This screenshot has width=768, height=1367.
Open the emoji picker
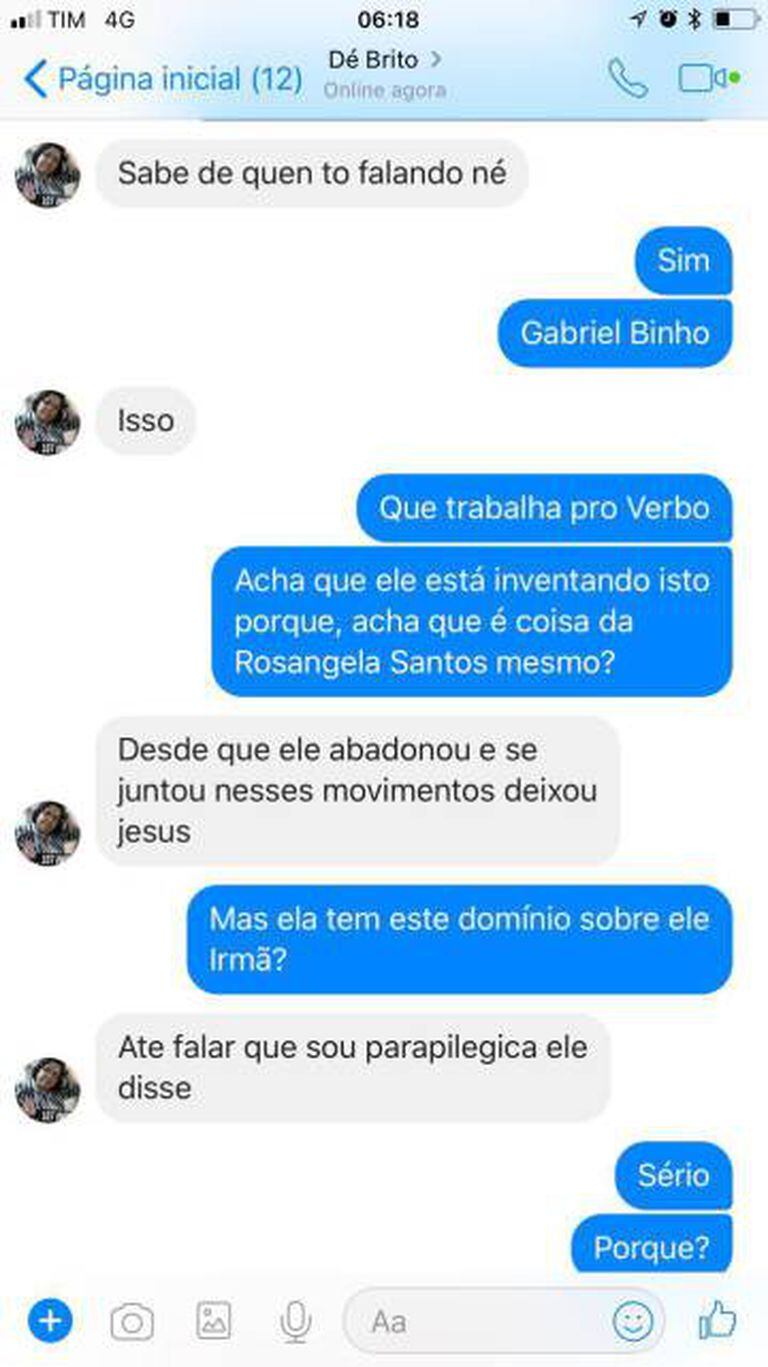click(632, 1322)
